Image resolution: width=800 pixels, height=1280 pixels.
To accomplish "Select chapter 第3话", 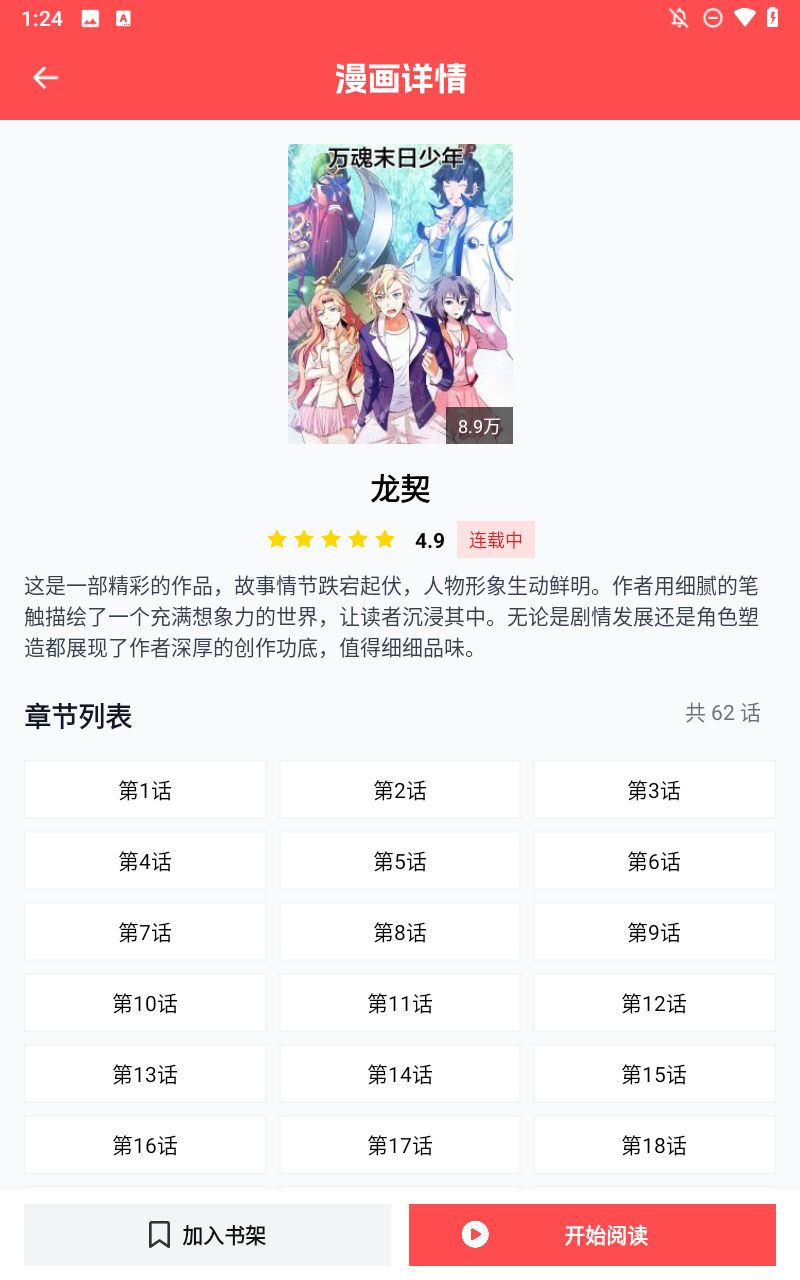I will pos(654,790).
